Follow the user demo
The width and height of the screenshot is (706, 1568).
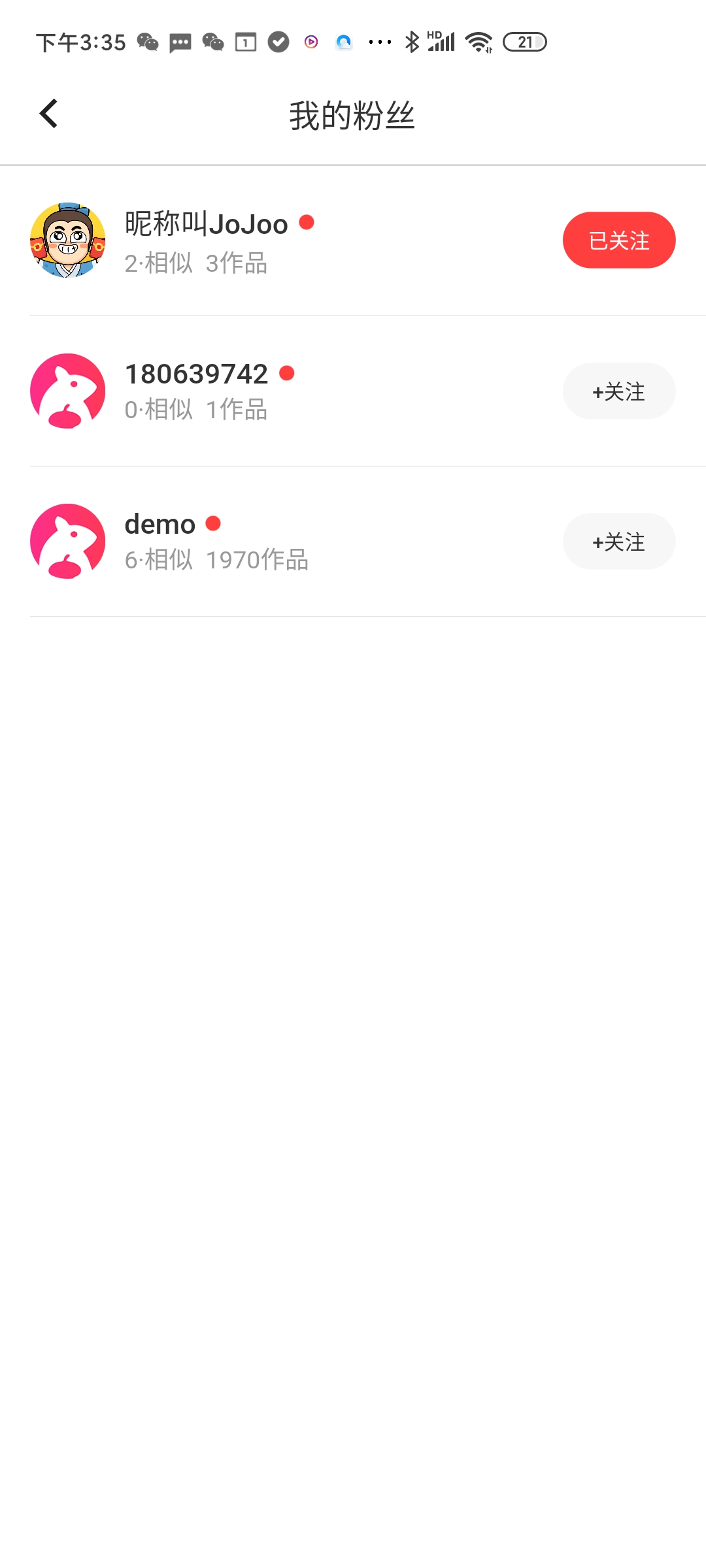[619, 541]
